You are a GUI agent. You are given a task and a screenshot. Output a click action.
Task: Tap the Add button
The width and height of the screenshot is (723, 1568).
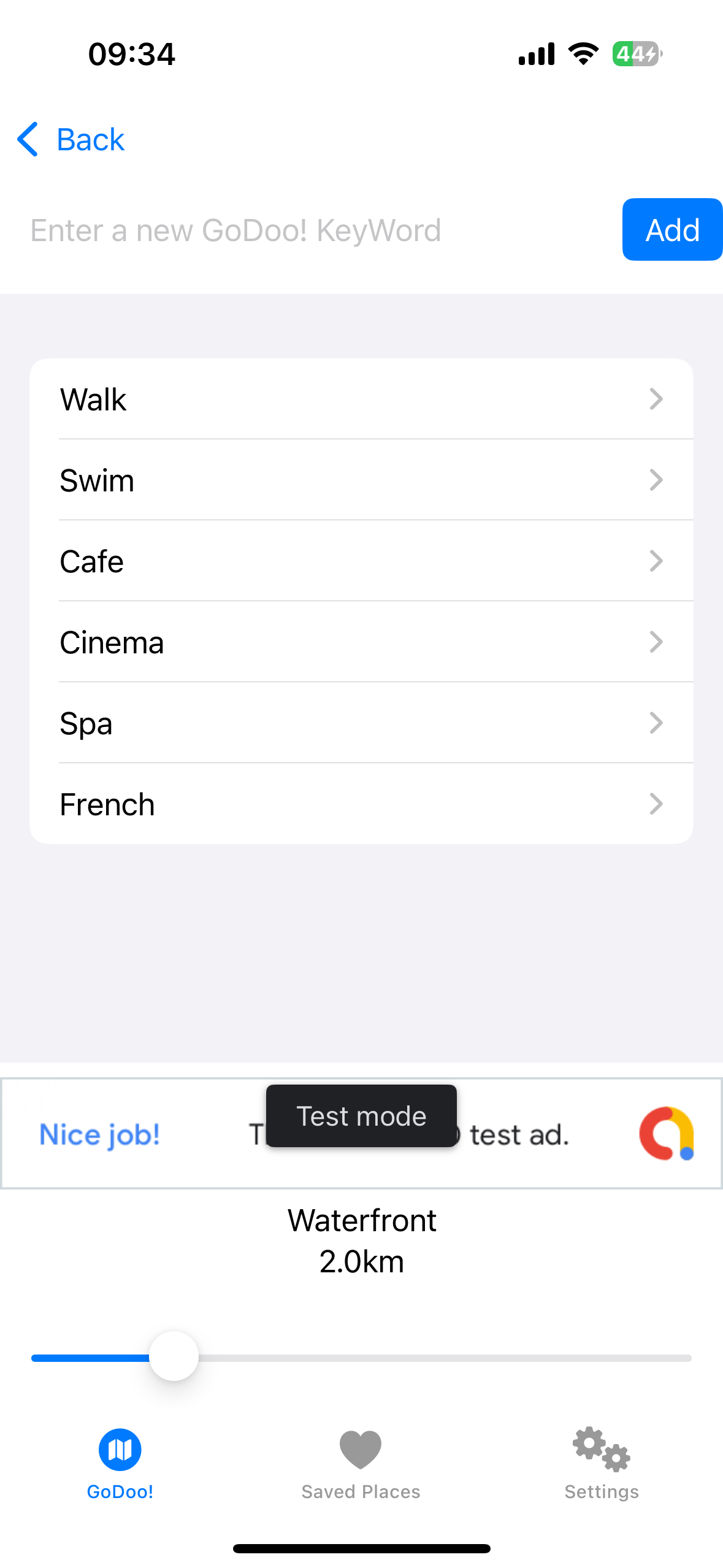click(671, 230)
